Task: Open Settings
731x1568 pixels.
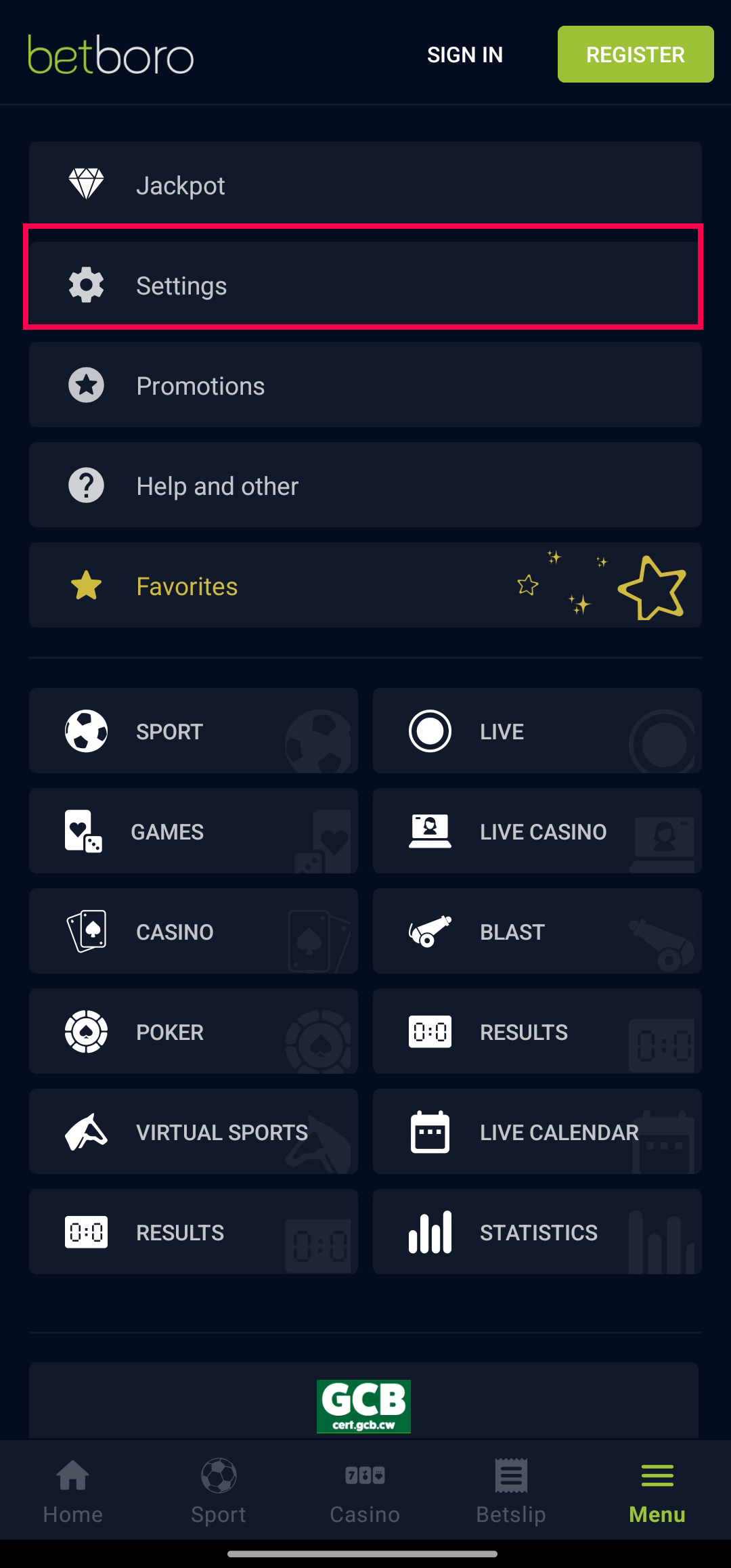Action: [x=365, y=284]
